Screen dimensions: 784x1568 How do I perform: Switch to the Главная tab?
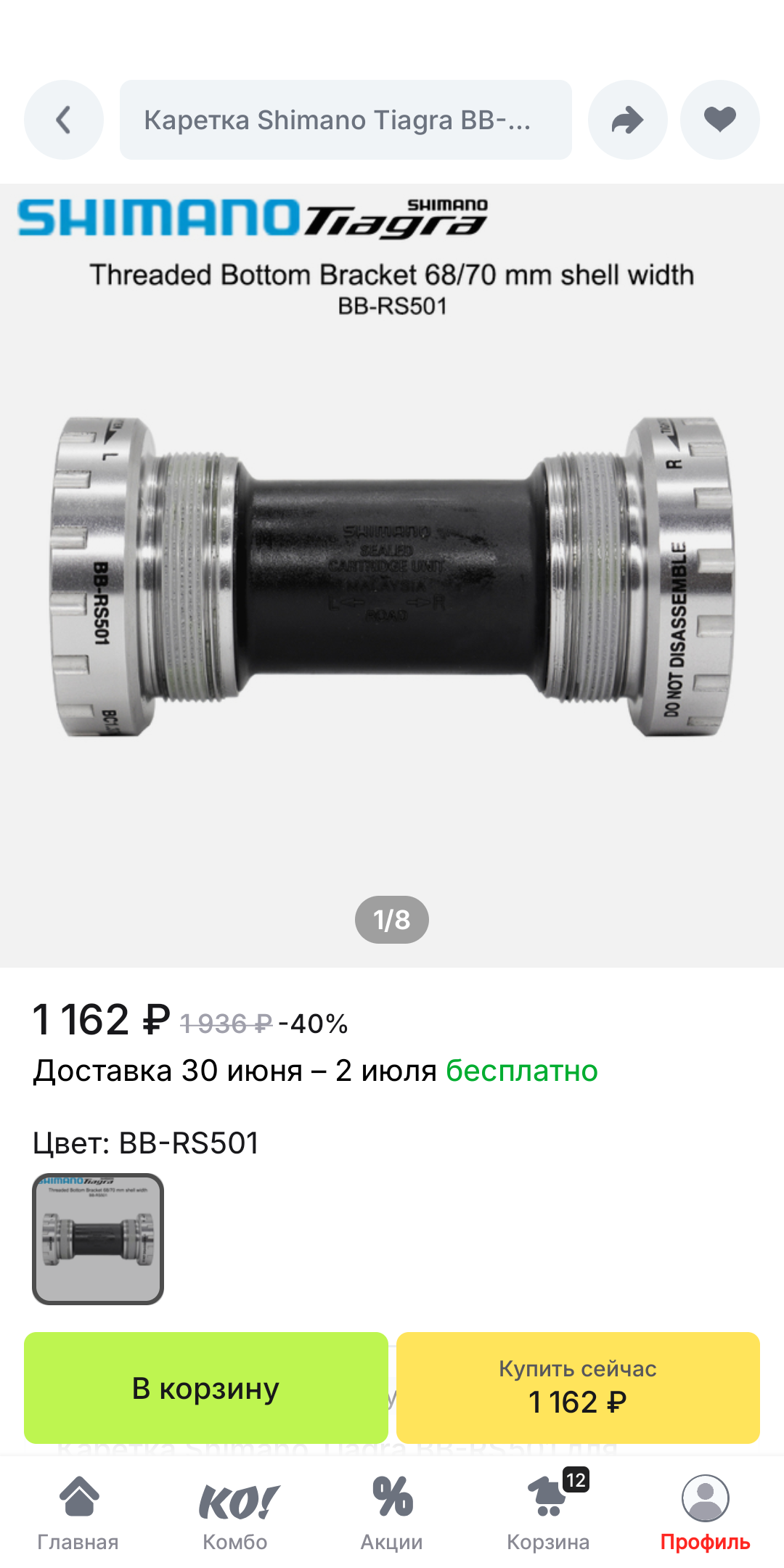[x=78, y=1513]
